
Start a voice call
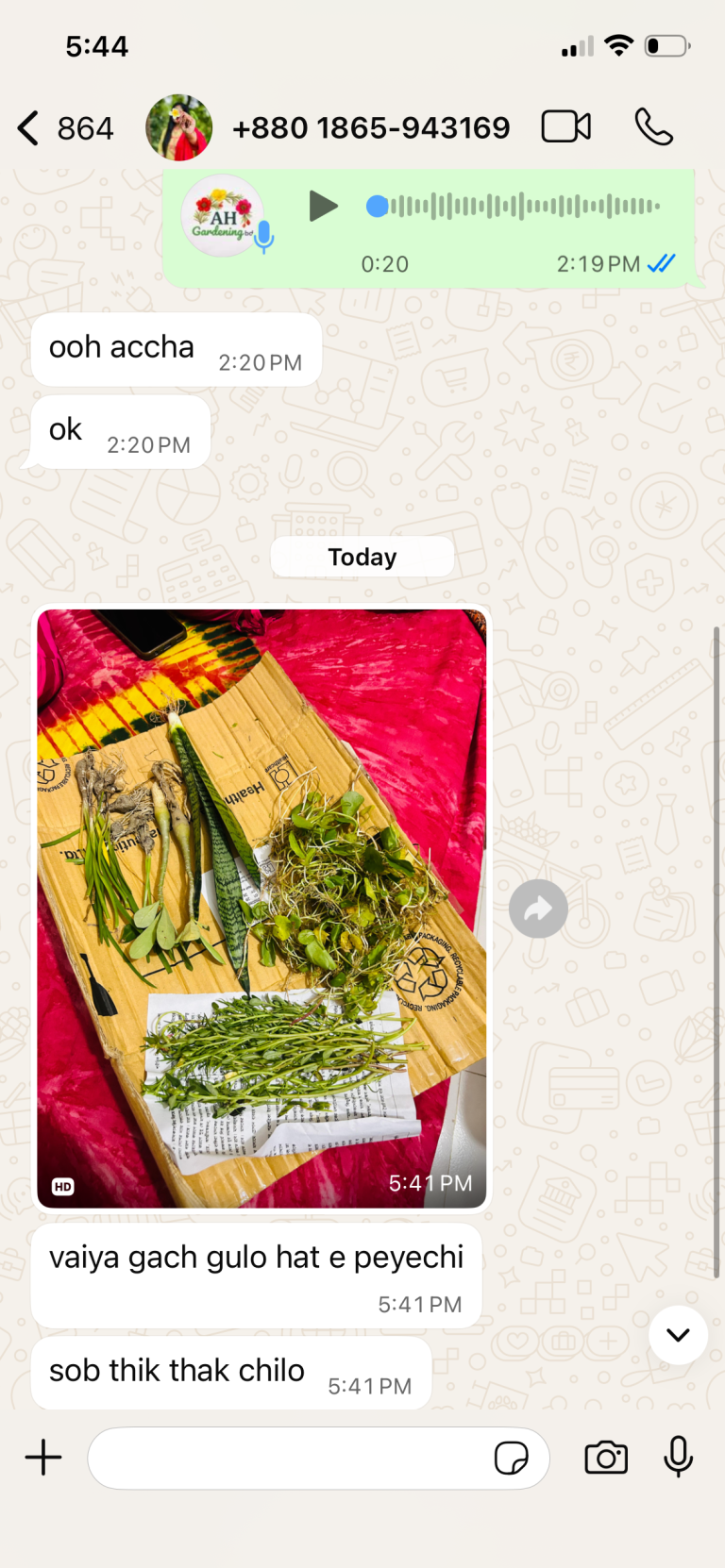point(653,126)
